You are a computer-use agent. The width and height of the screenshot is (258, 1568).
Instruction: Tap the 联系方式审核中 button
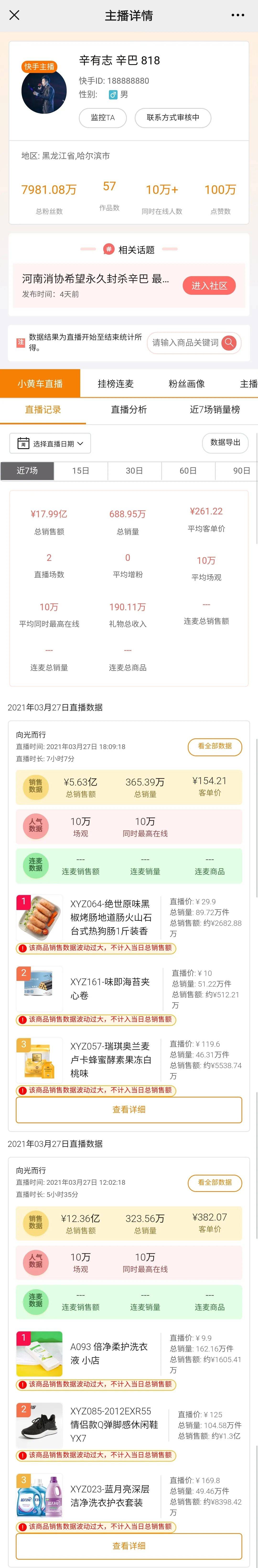(173, 118)
